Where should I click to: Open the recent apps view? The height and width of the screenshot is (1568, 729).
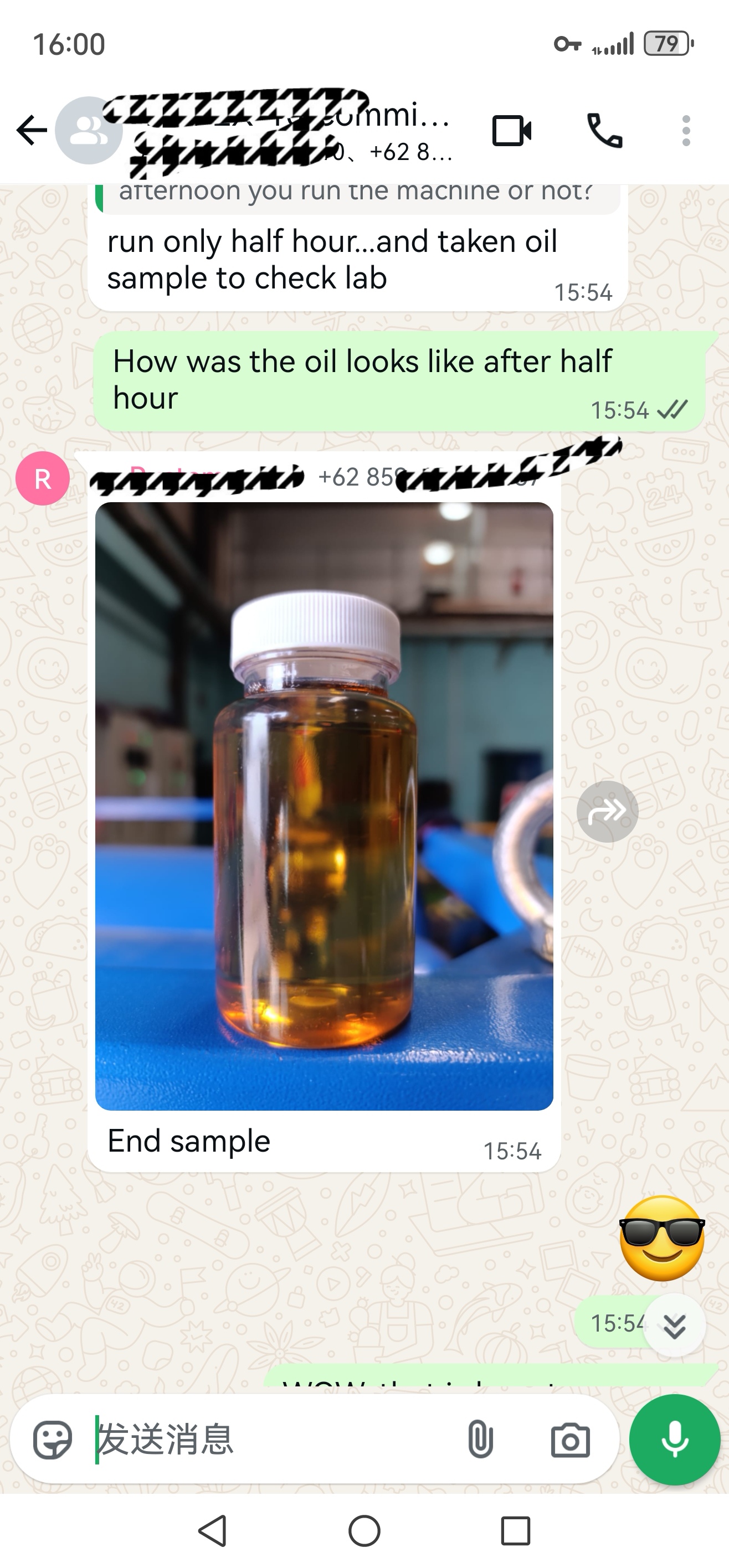pos(515,1530)
